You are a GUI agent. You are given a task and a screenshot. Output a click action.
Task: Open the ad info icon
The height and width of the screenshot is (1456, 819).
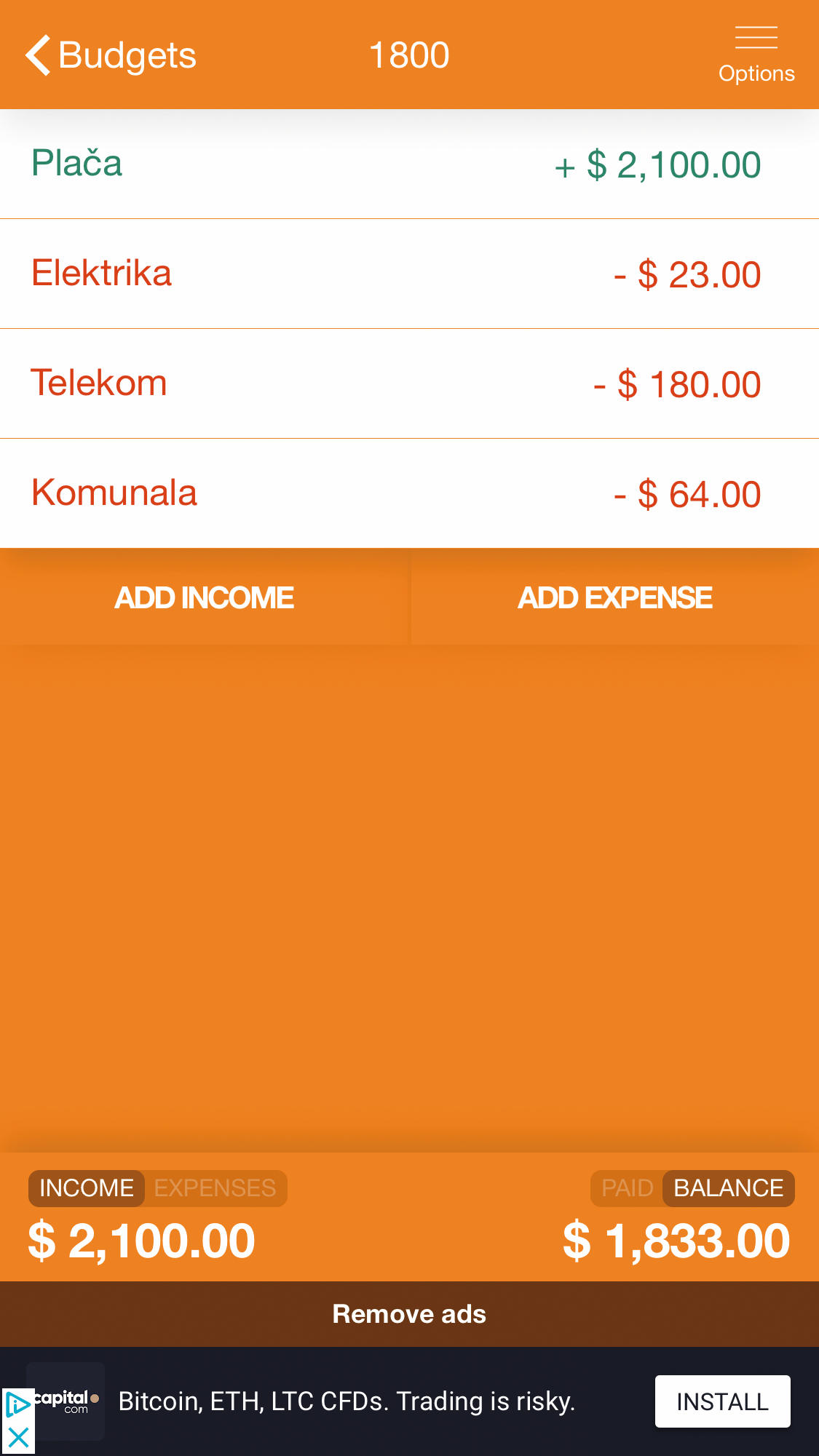[17, 1404]
